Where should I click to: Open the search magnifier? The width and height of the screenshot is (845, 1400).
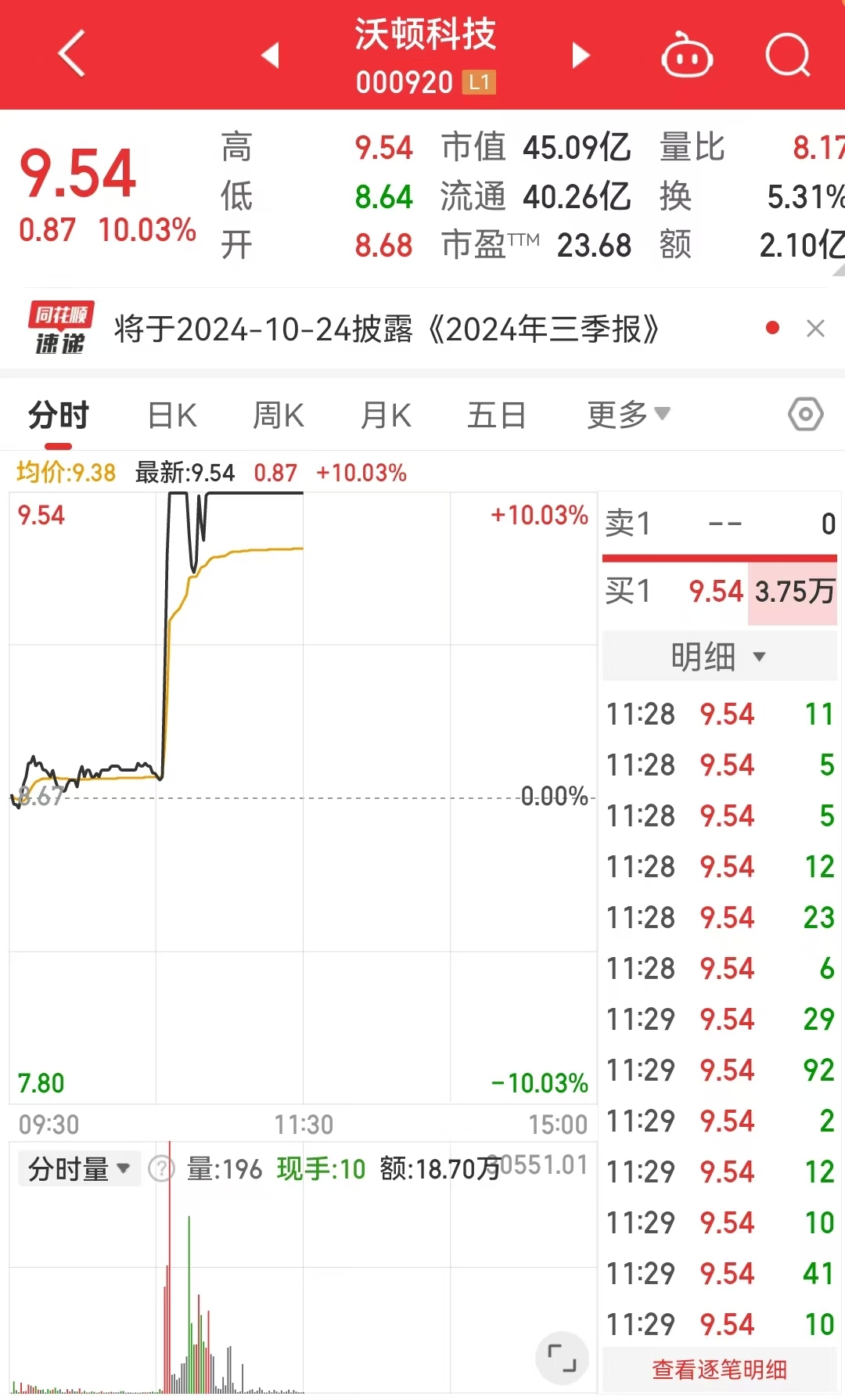788,55
